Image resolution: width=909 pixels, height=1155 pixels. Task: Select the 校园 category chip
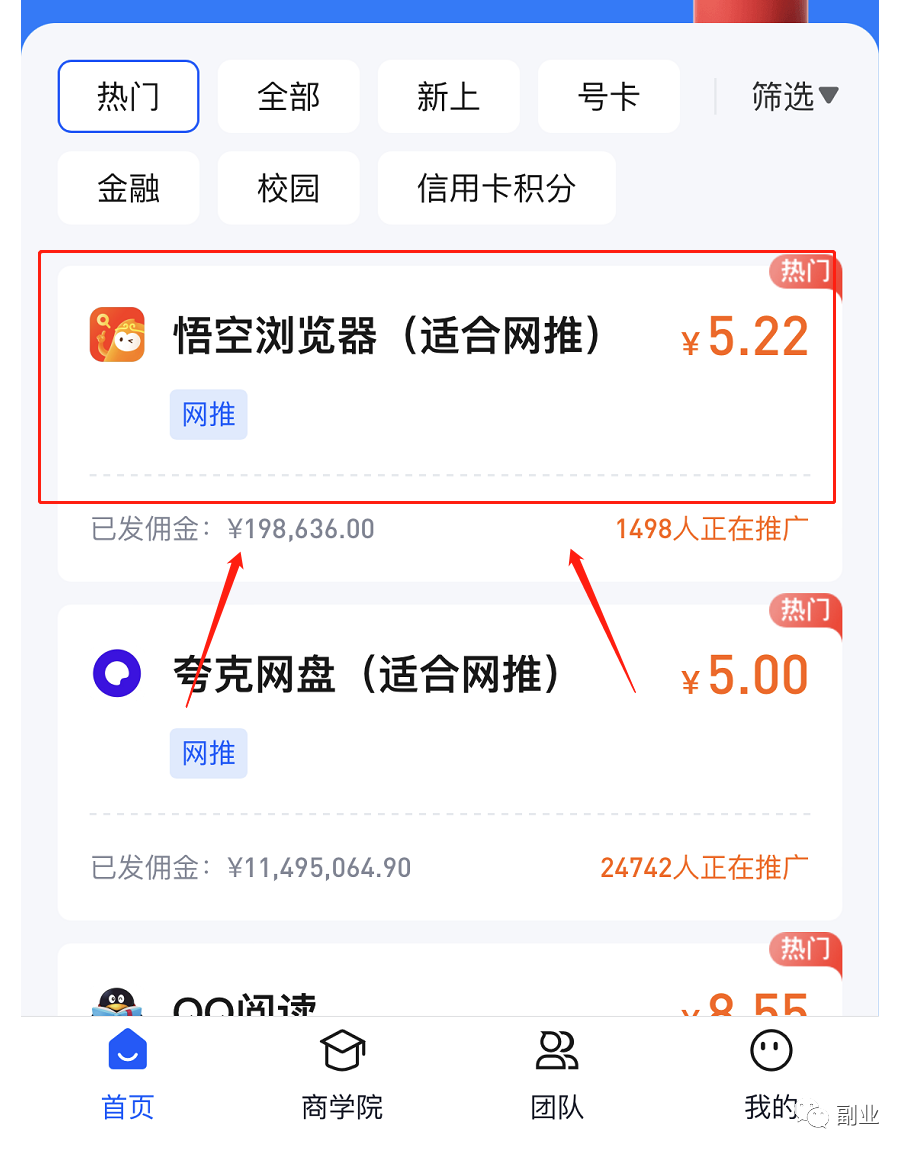[288, 188]
